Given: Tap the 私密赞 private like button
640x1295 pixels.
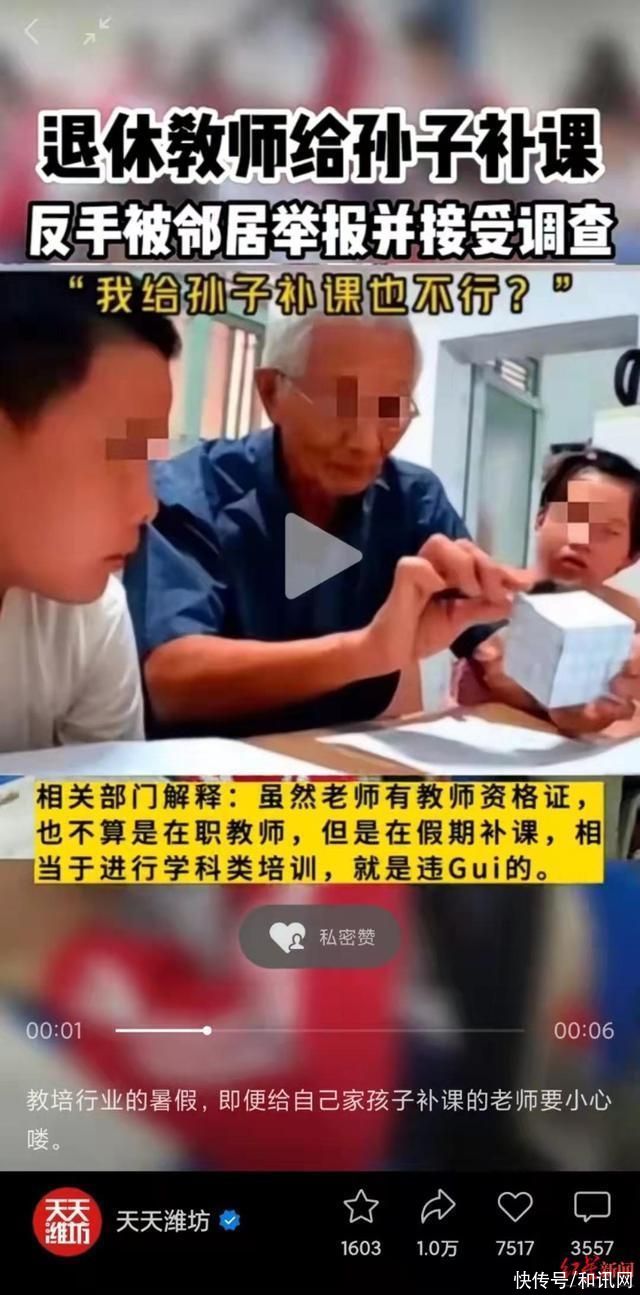Looking at the screenshot, I should click(320, 937).
